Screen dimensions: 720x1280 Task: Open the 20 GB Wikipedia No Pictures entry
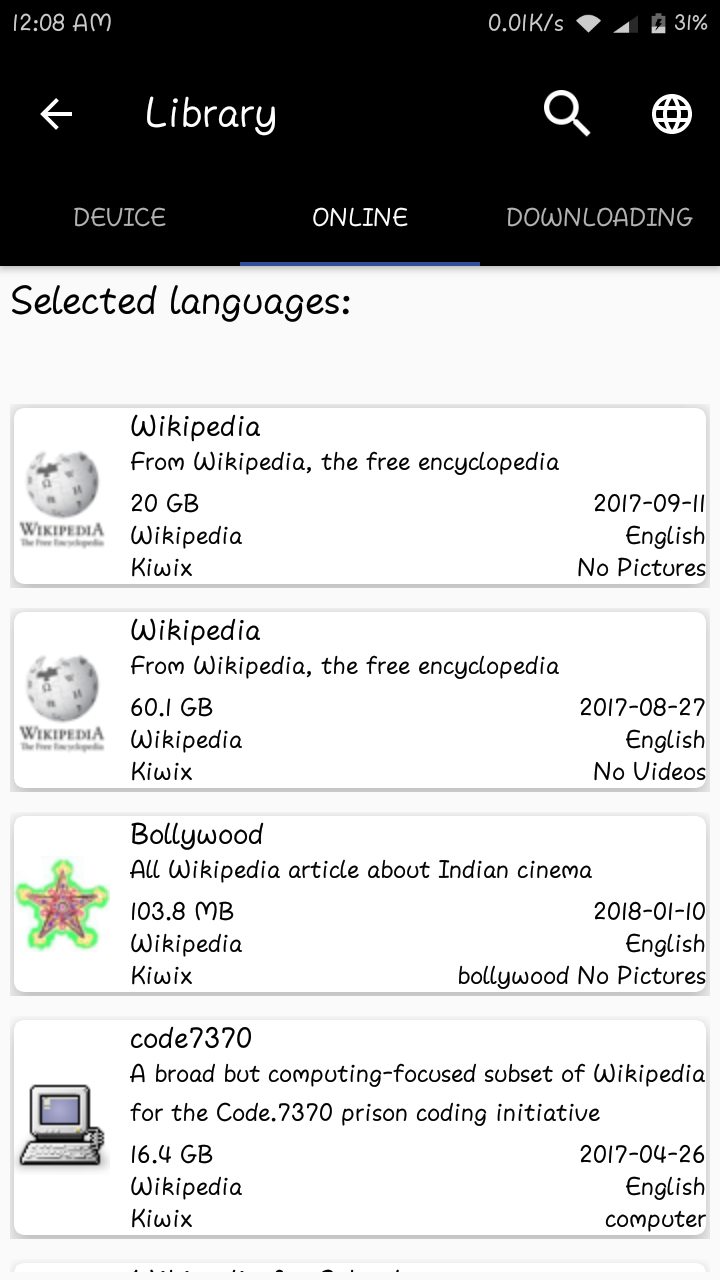point(360,495)
